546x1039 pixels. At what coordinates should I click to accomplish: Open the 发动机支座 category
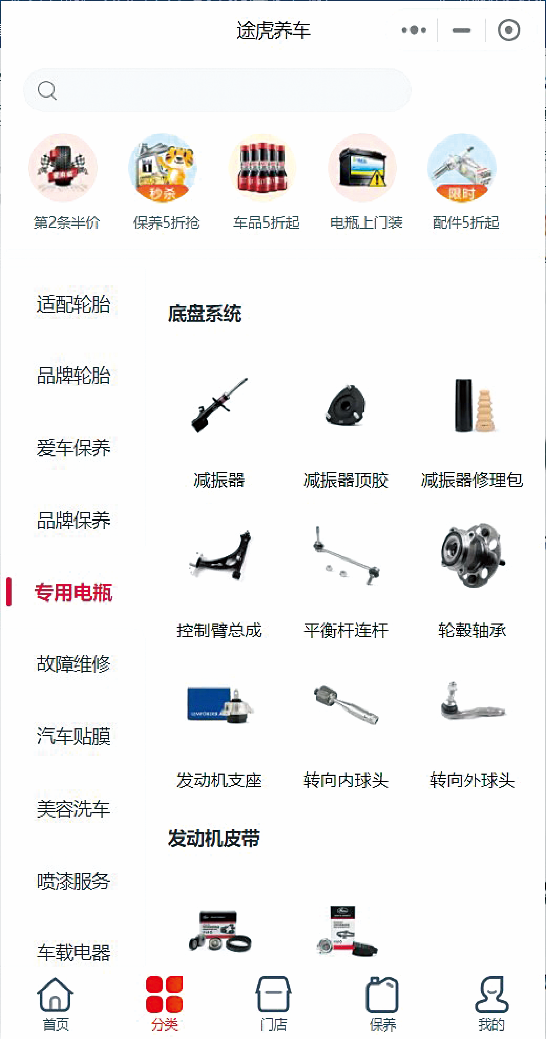pyautogui.click(x=219, y=731)
